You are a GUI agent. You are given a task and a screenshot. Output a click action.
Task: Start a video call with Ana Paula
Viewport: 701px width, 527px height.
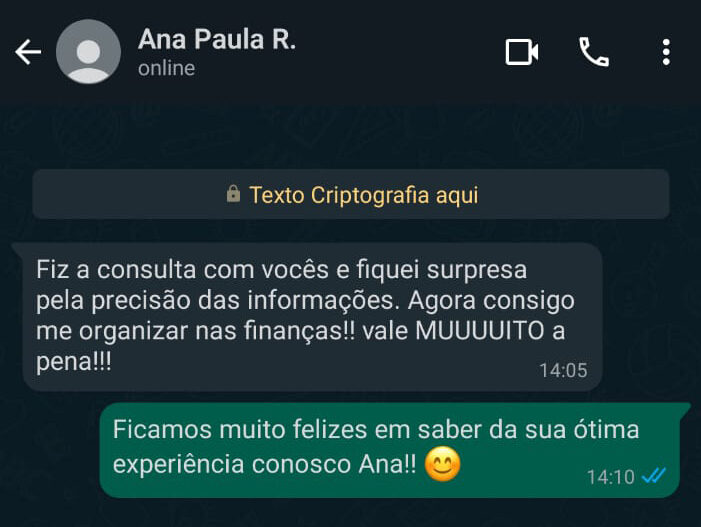pyautogui.click(x=522, y=52)
